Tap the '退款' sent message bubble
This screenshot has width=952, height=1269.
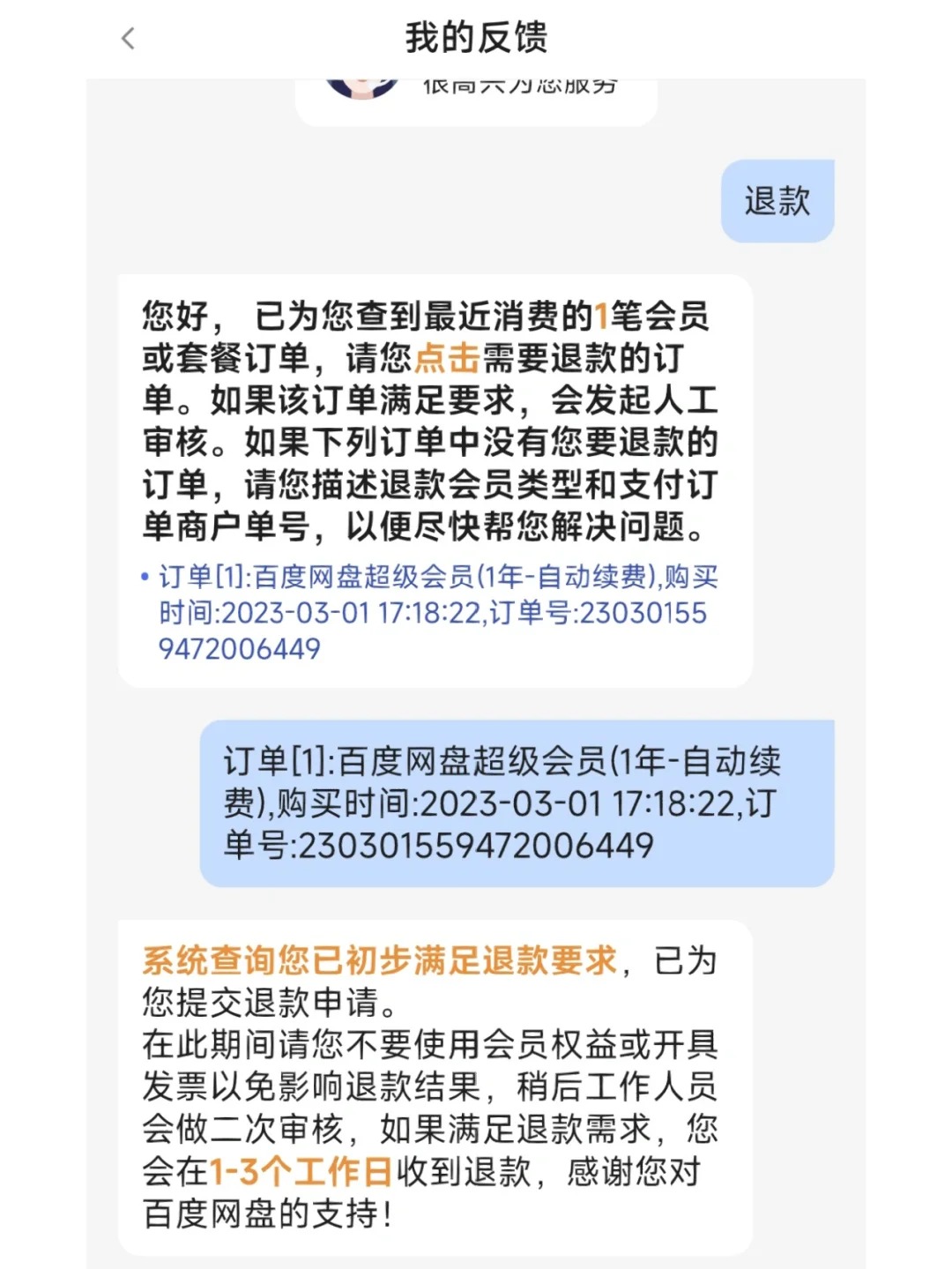776,201
